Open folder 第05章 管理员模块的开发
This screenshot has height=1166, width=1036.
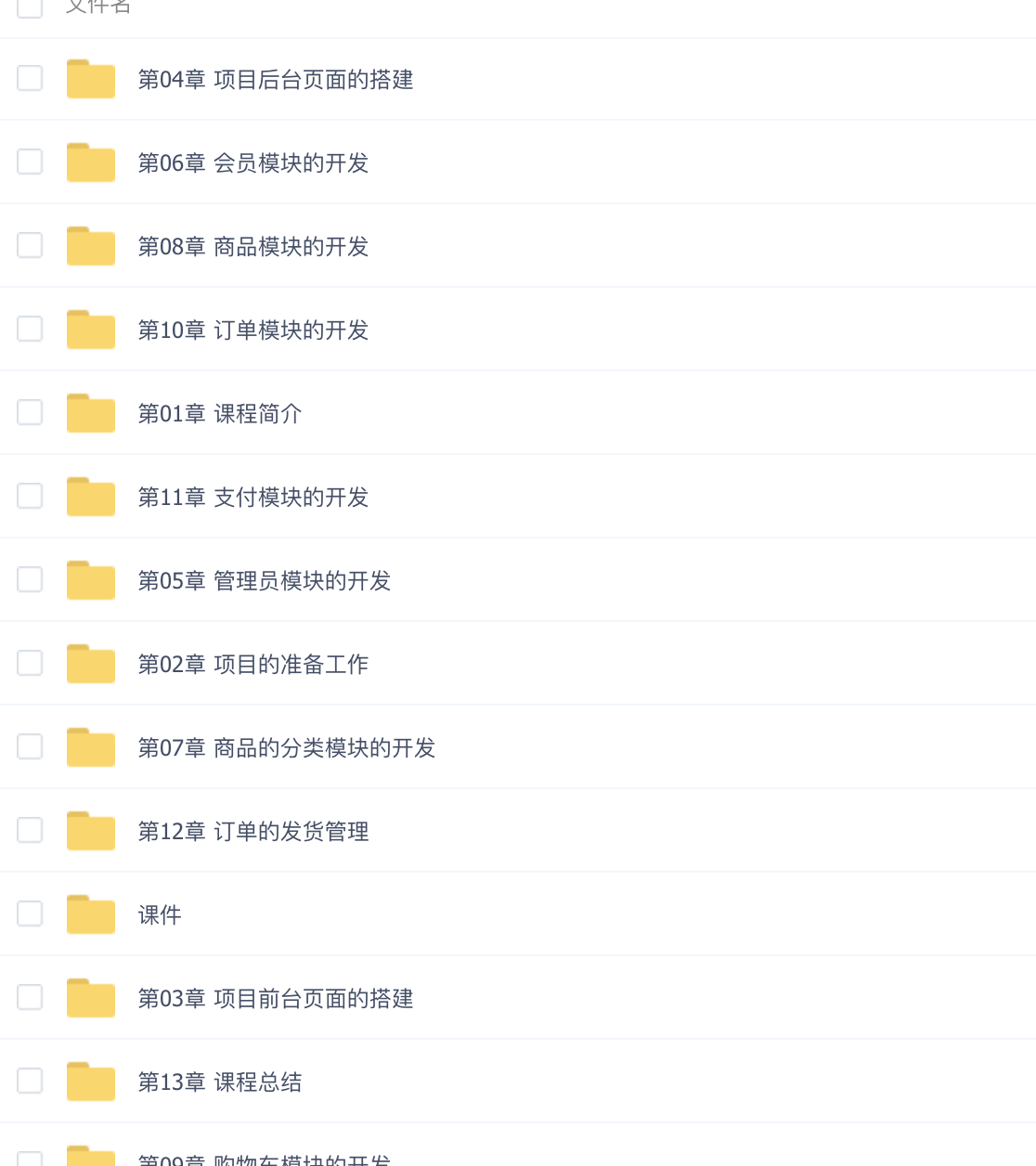264,581
